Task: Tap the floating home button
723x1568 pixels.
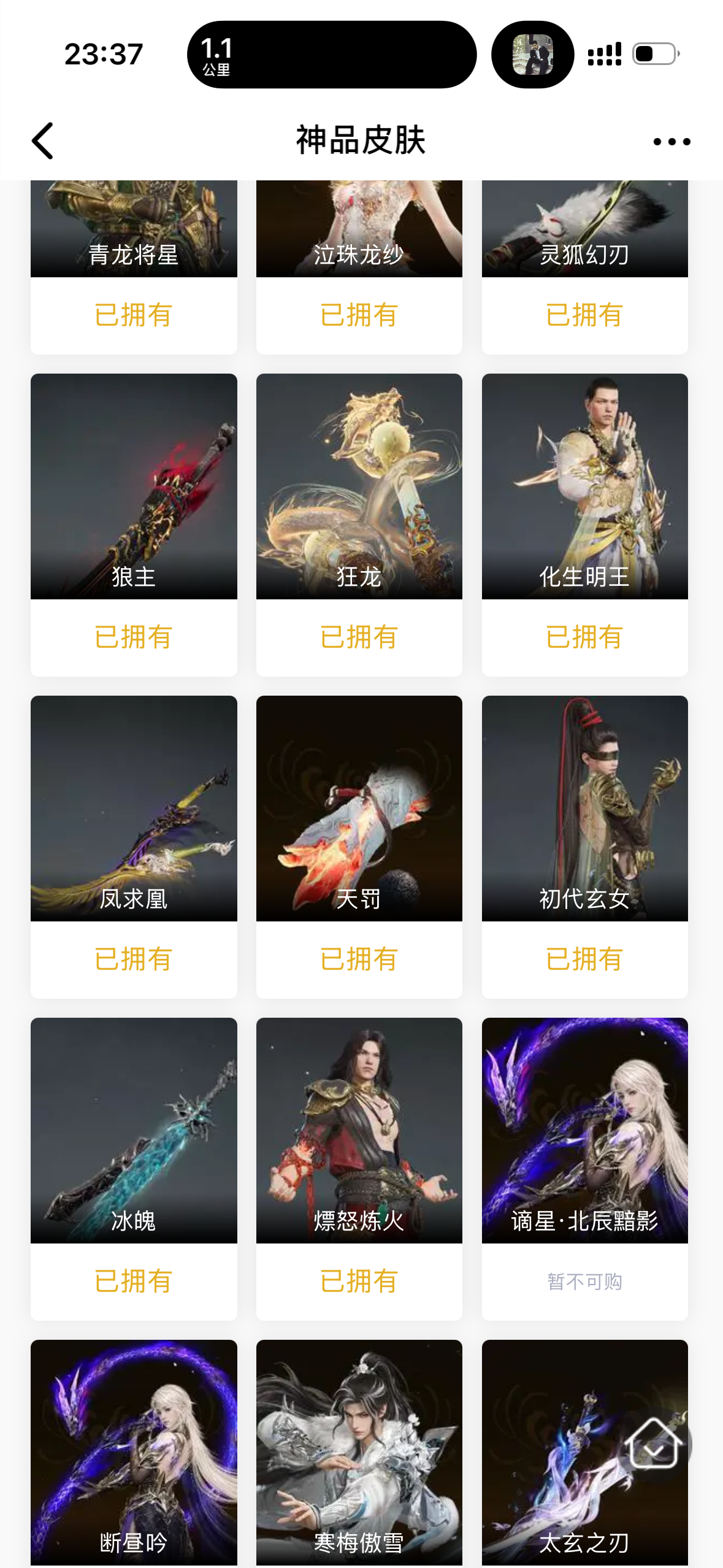Action: pyautogui.click(x=654, y=1445)
